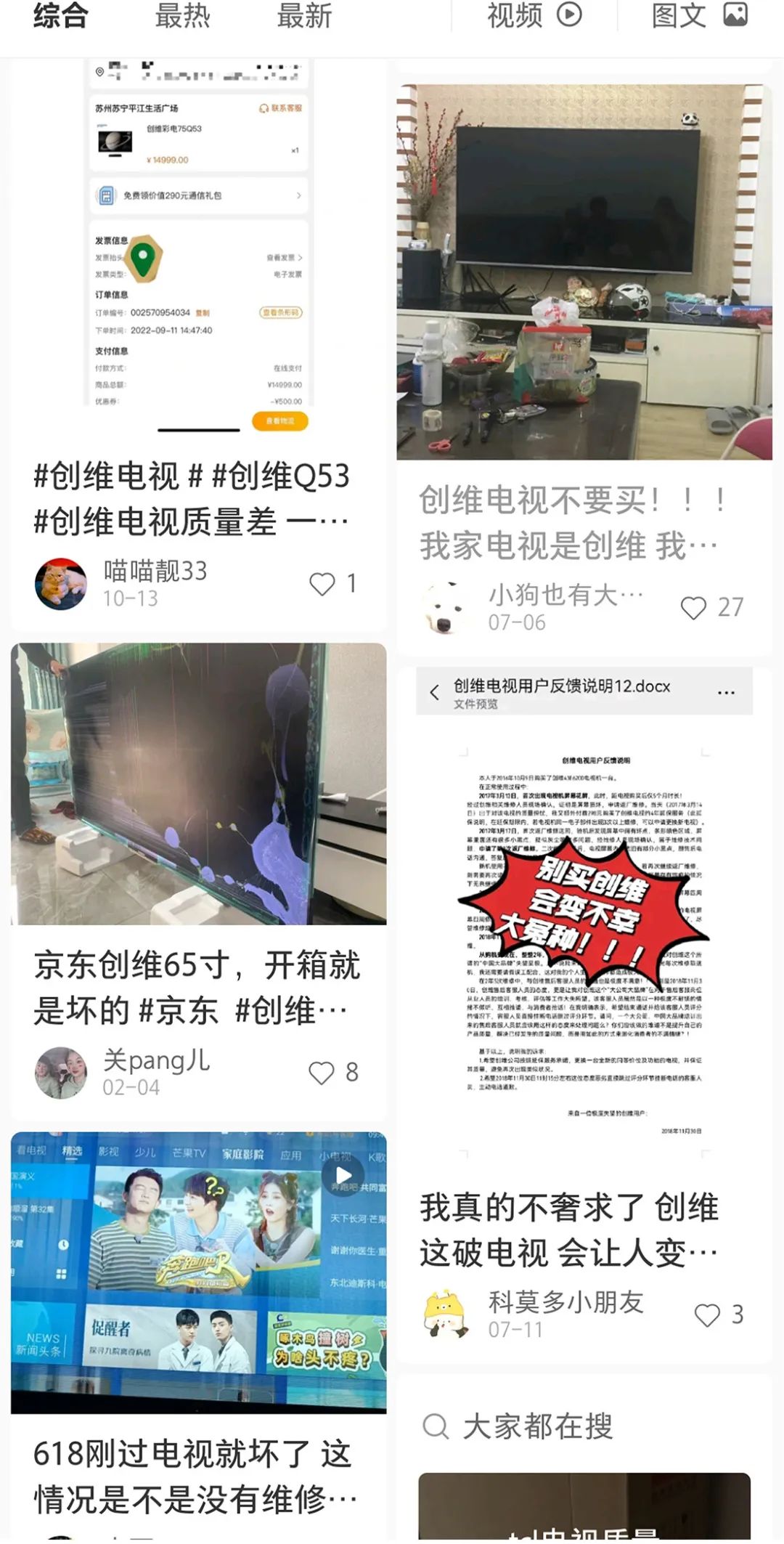784x1544 pixels.
Task: Play the 618刚过电视就坏了 video post
Action: coord(198,1271)
